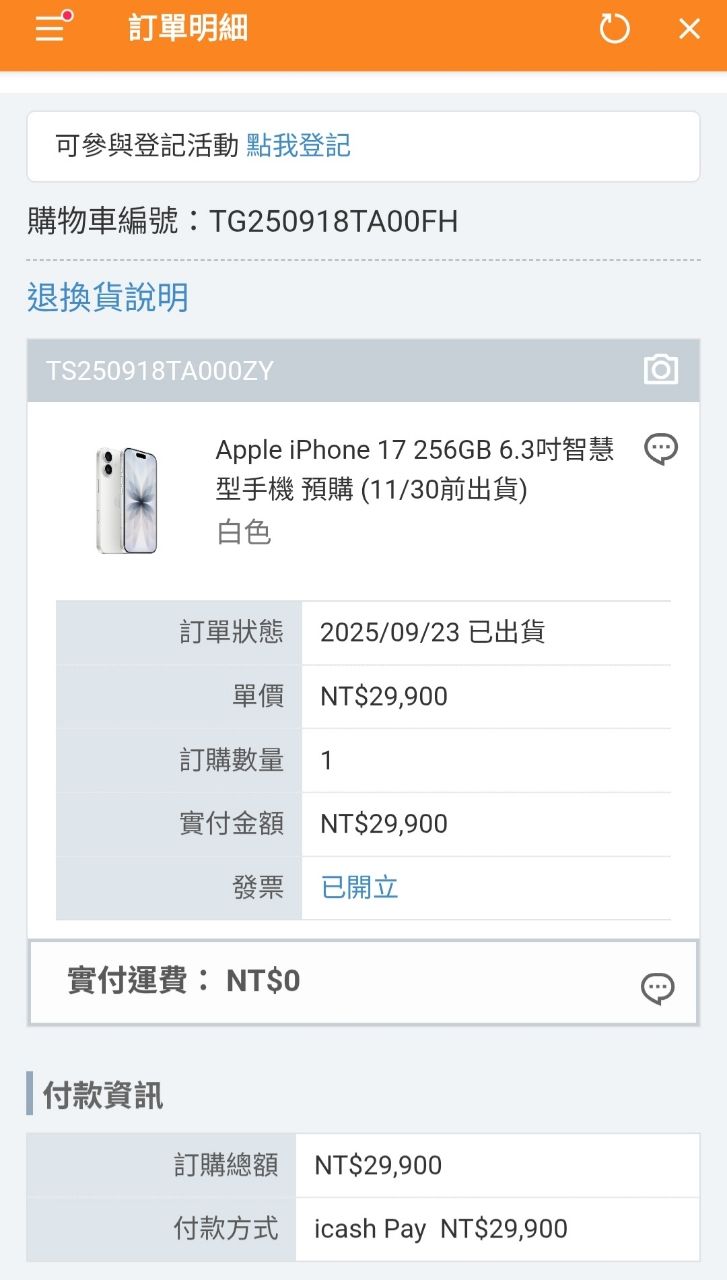Image resolution: width=727 pixels, height=1280 pixels.
Task: Refresh the order details page
Action: click(x=614, y=29)
